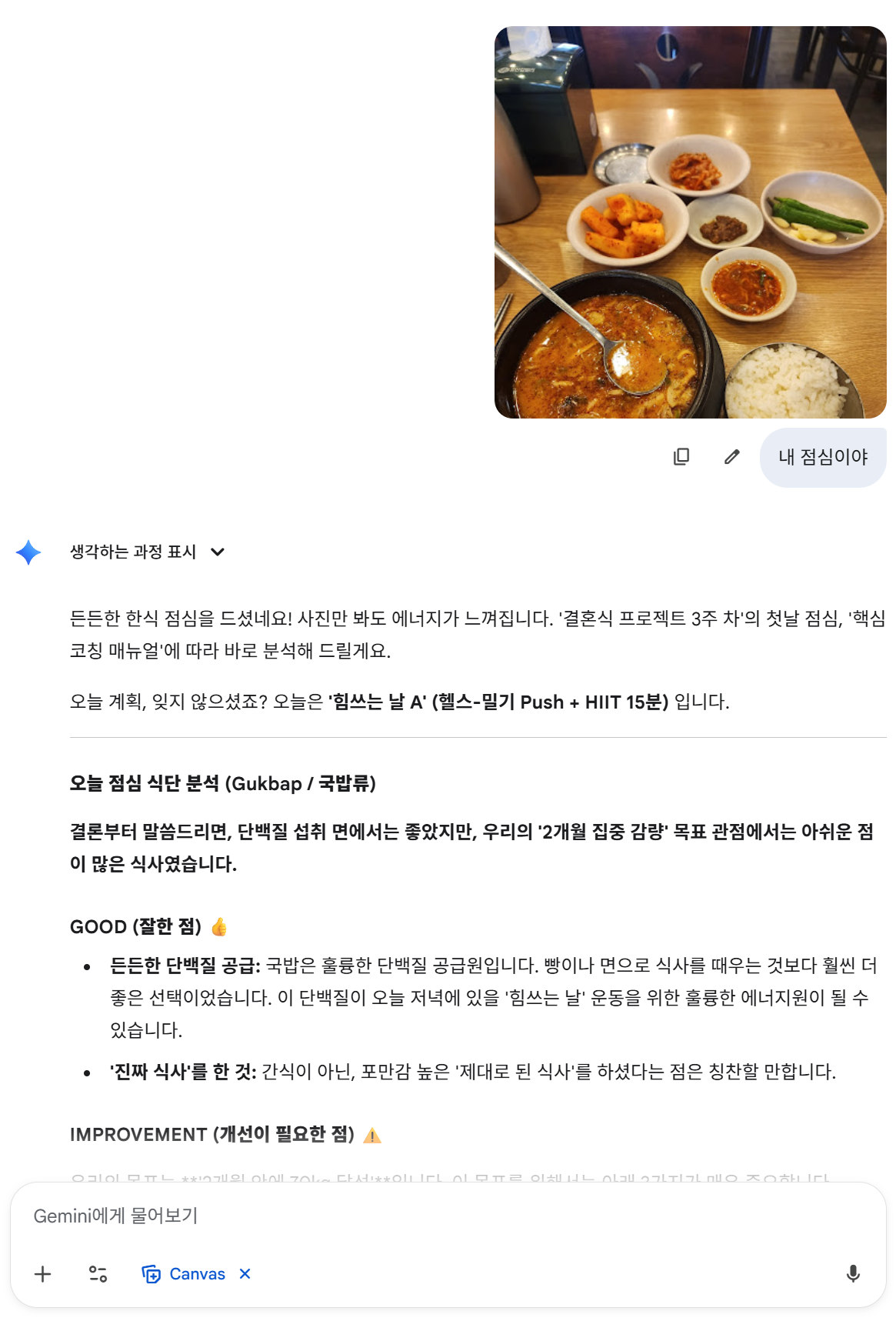Click the Gemini sparkle icon beside the response
This screenshot has width=896, height=1321.
[28, 552]
